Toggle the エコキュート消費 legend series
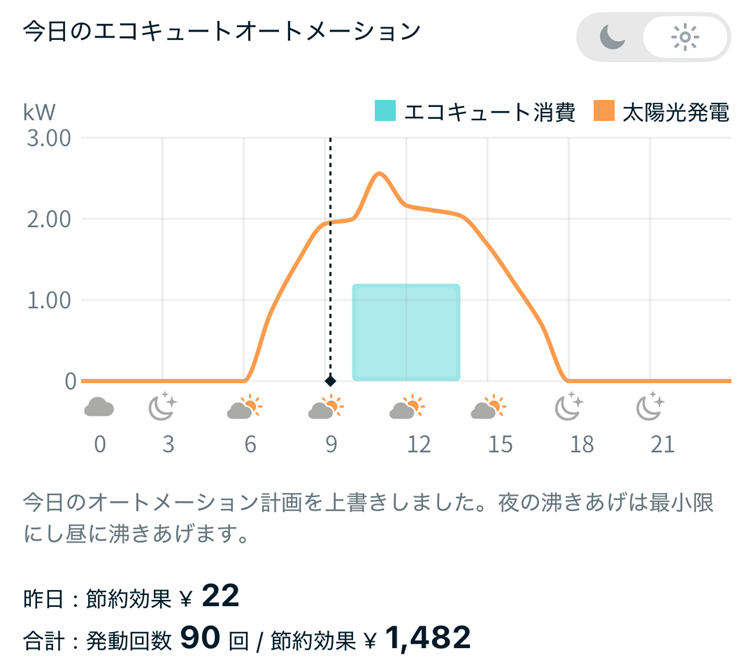The width and height of the screenshot is (751, 667). point(475,111)
